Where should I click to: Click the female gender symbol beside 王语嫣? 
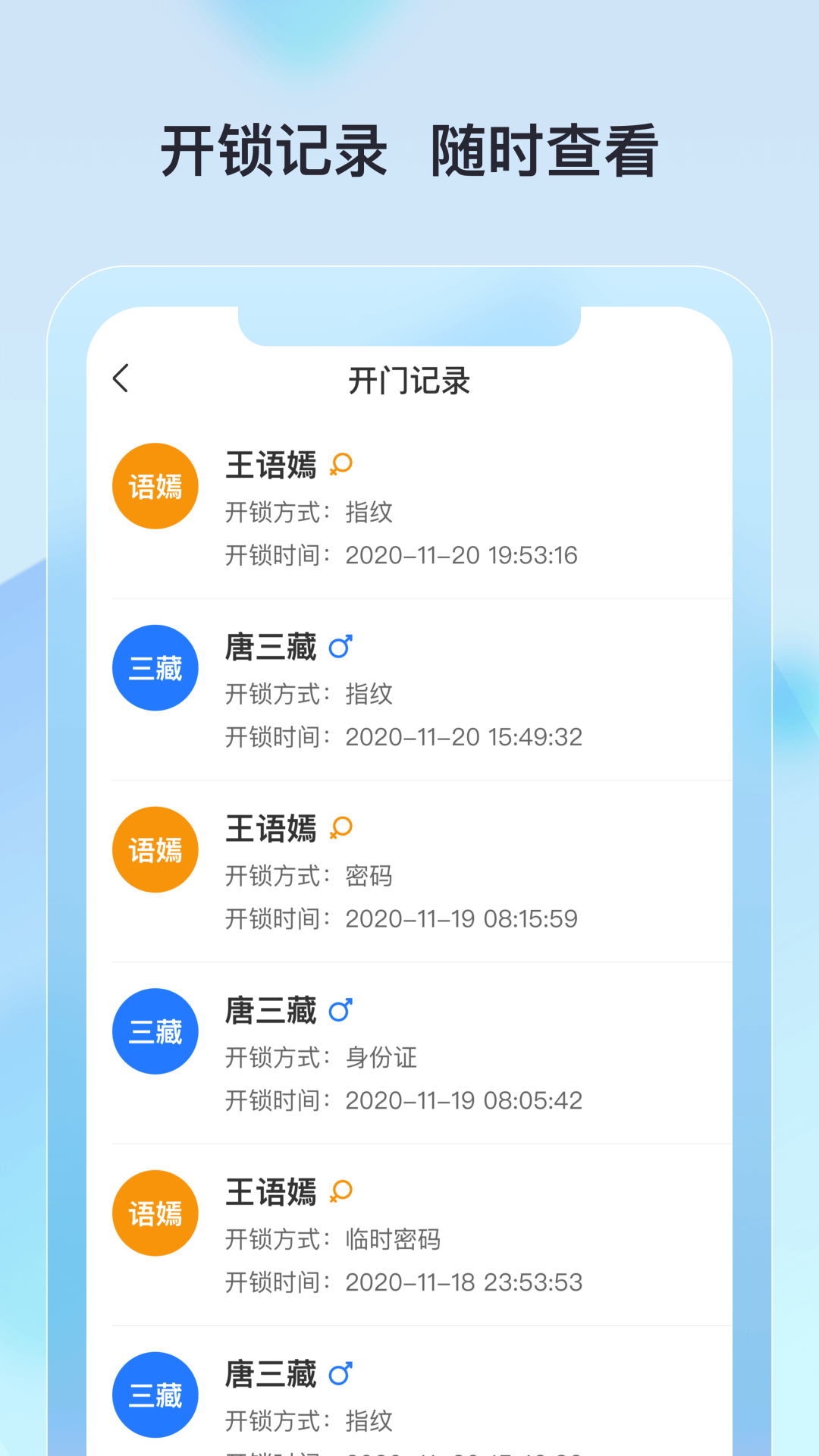(x=341, y=465)
